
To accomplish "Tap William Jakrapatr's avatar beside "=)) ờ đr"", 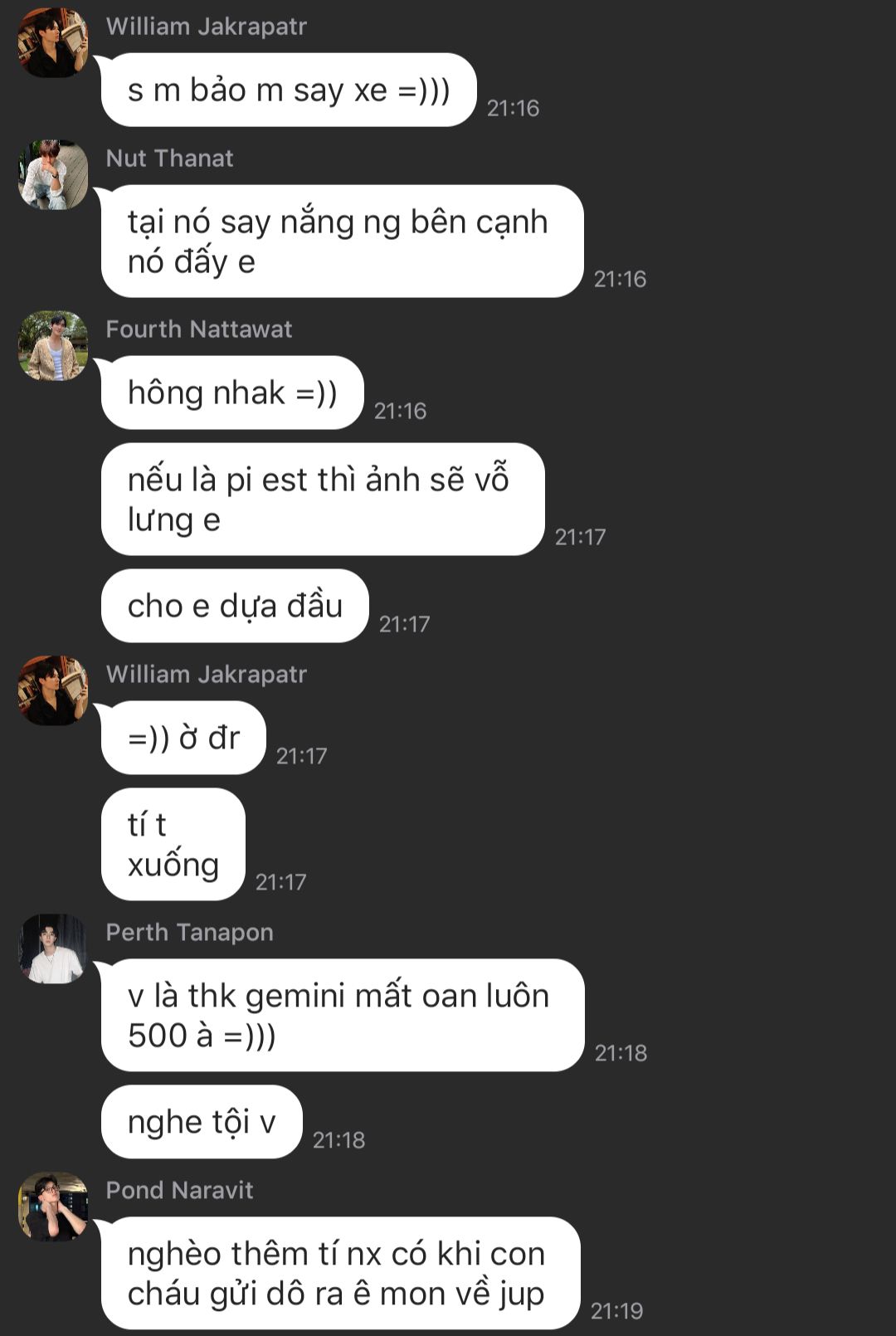I will click(53, 691).
